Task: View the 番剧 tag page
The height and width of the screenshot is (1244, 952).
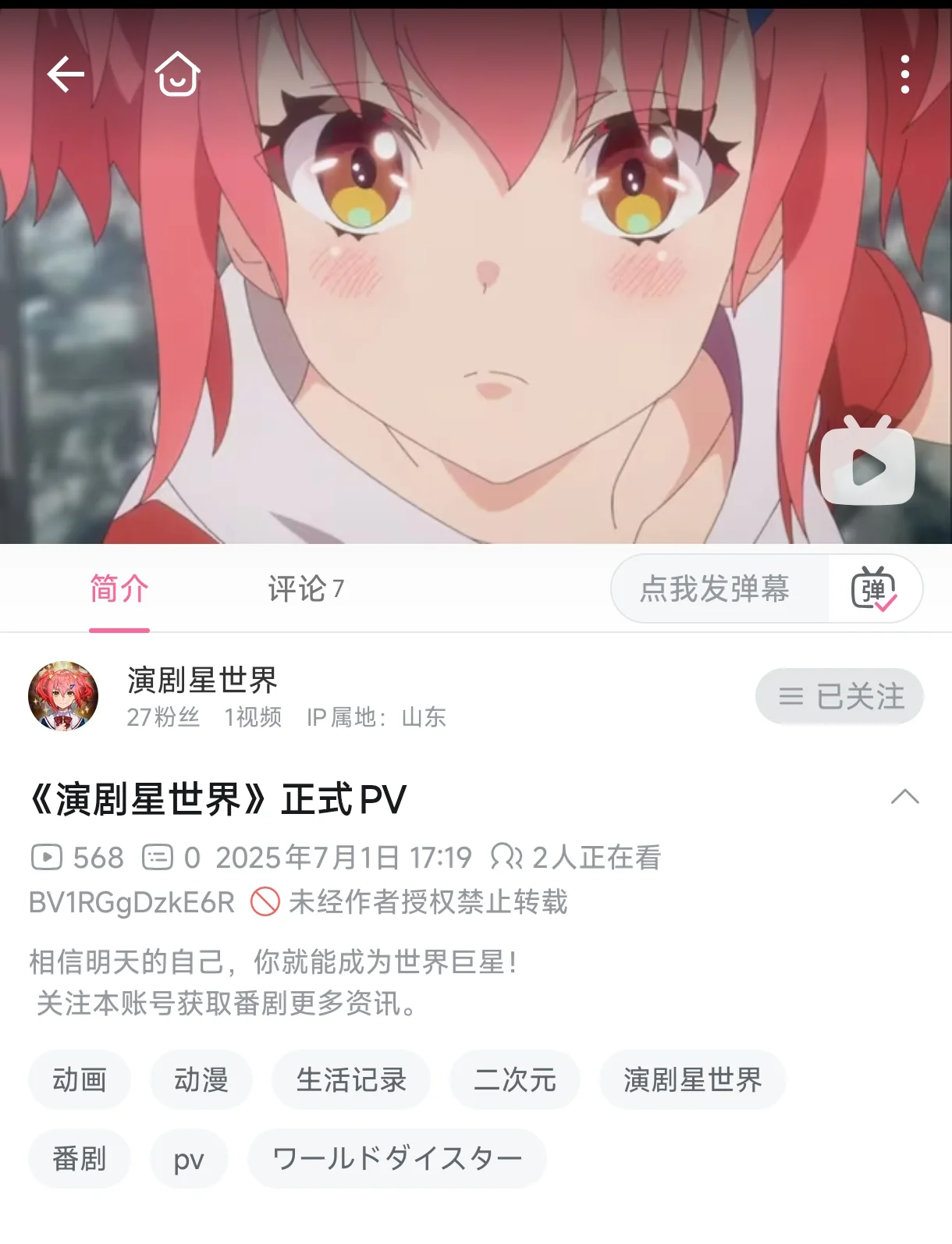Action: pos(80,1159)
